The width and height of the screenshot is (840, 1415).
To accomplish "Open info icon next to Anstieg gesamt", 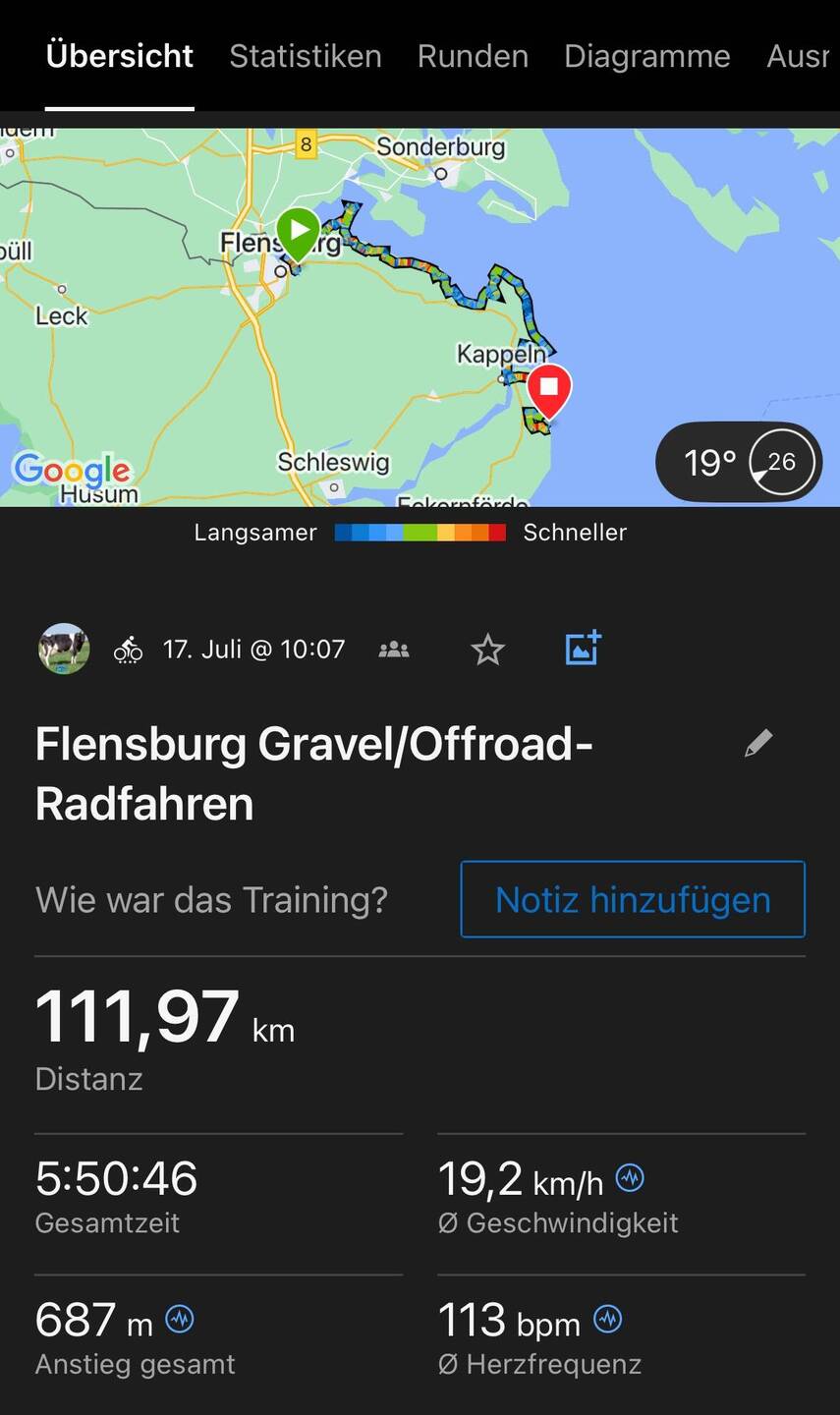I will (180, 1319).
